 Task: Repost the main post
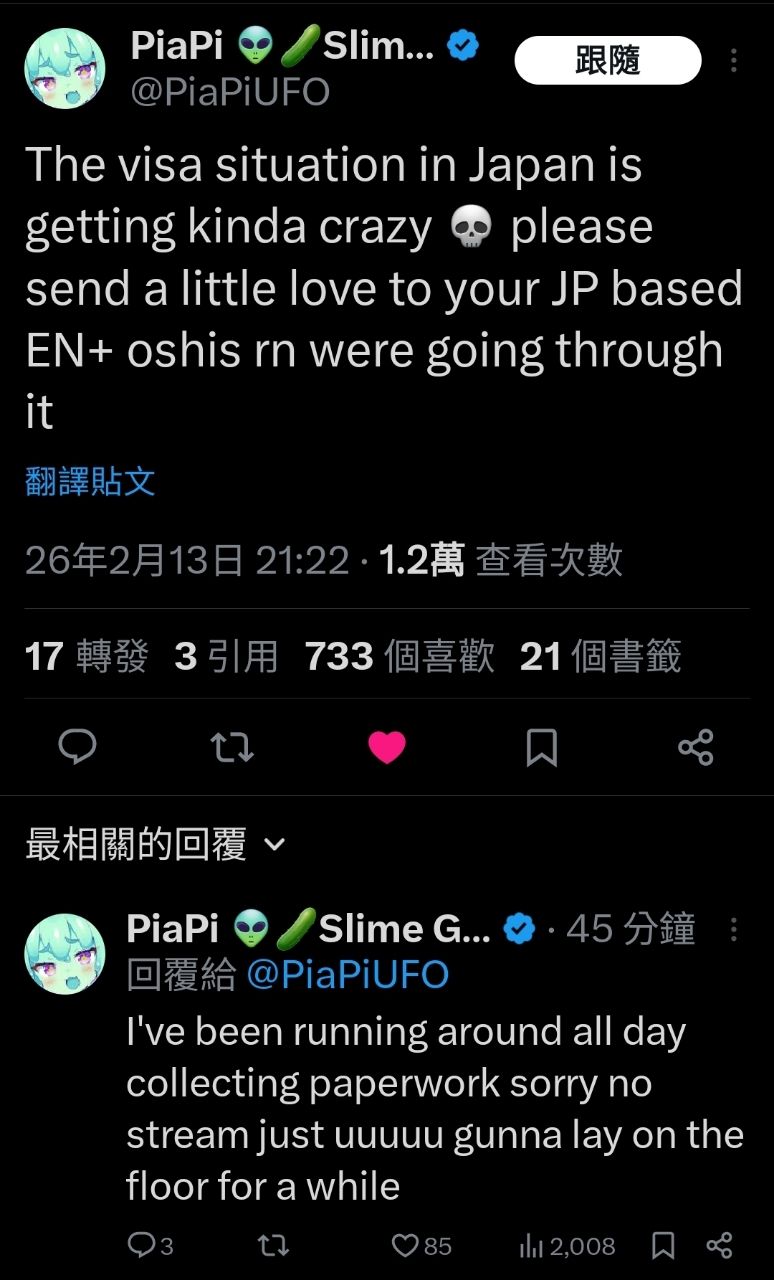(232, 746)
